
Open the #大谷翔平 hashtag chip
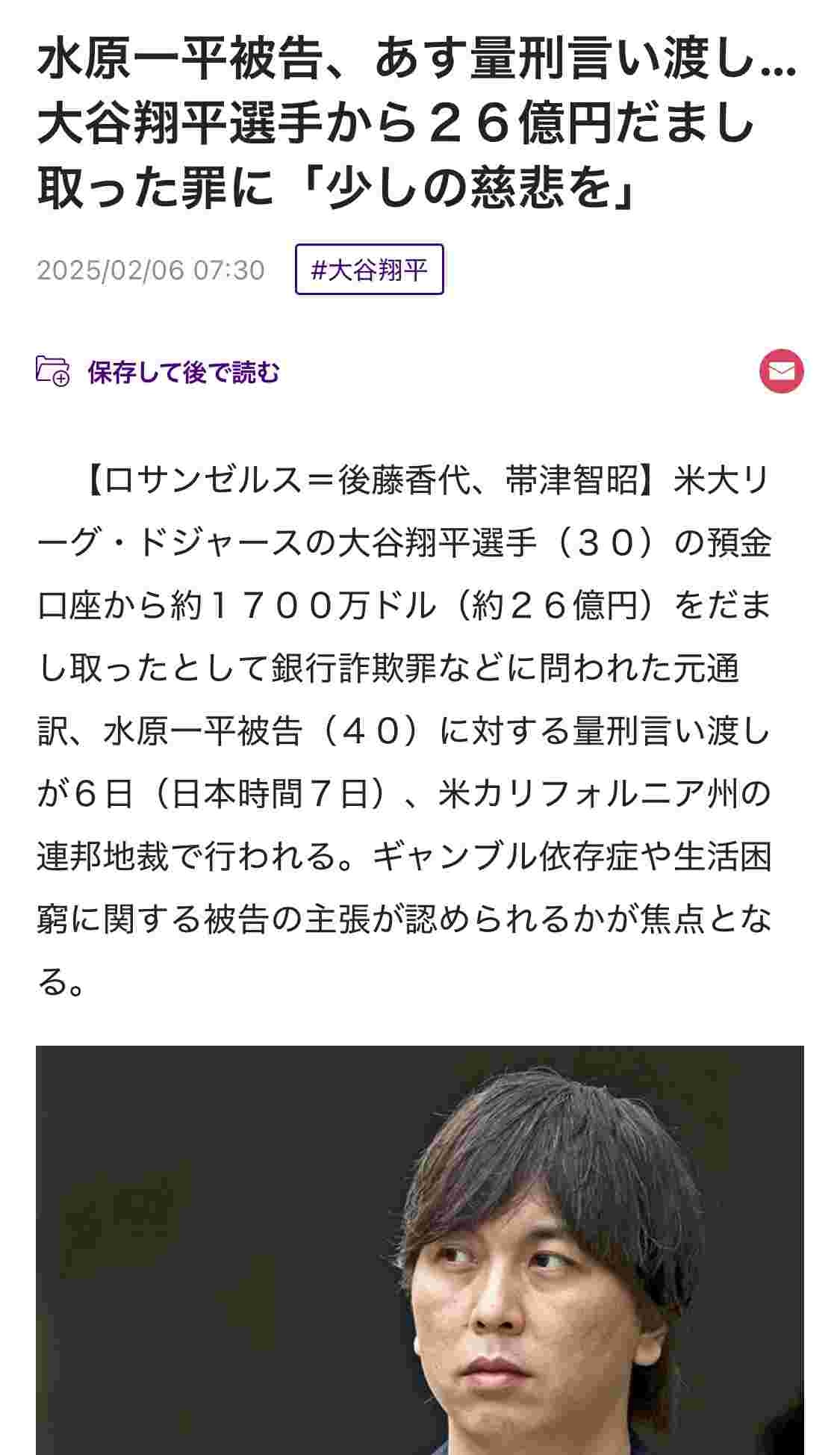tap(369, 270)
